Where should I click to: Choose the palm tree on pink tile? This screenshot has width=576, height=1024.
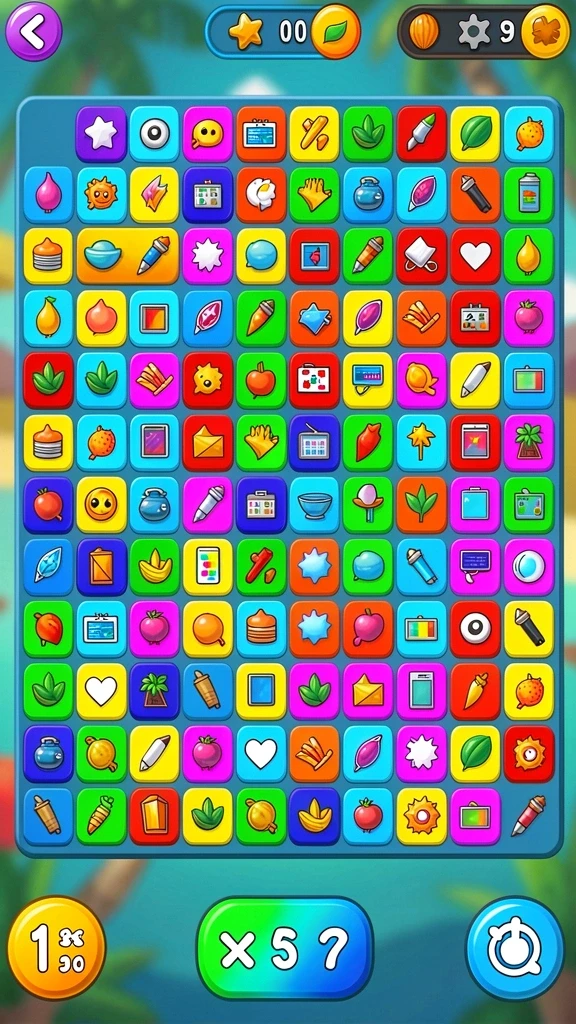point(529,442)
